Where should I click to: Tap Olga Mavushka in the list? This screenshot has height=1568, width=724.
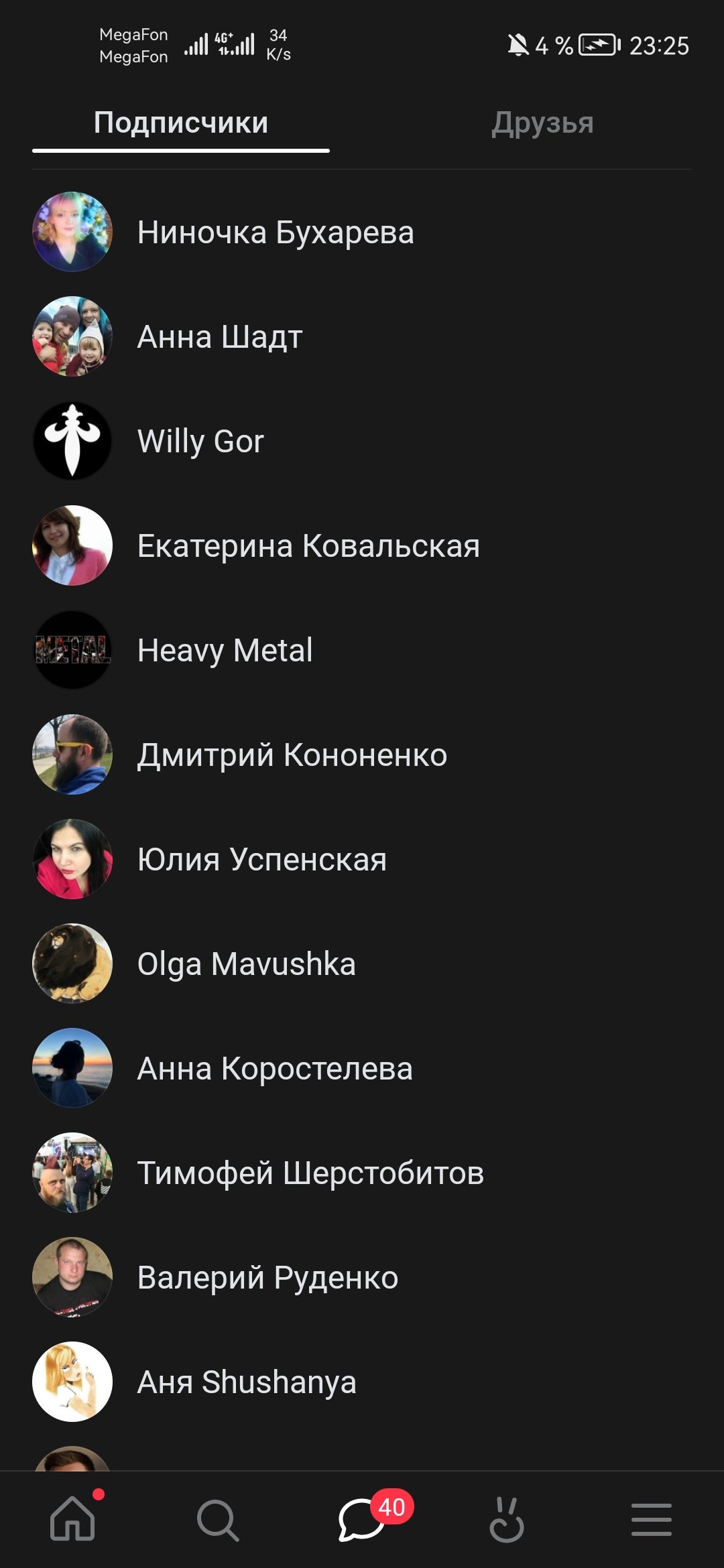(246, 964)
